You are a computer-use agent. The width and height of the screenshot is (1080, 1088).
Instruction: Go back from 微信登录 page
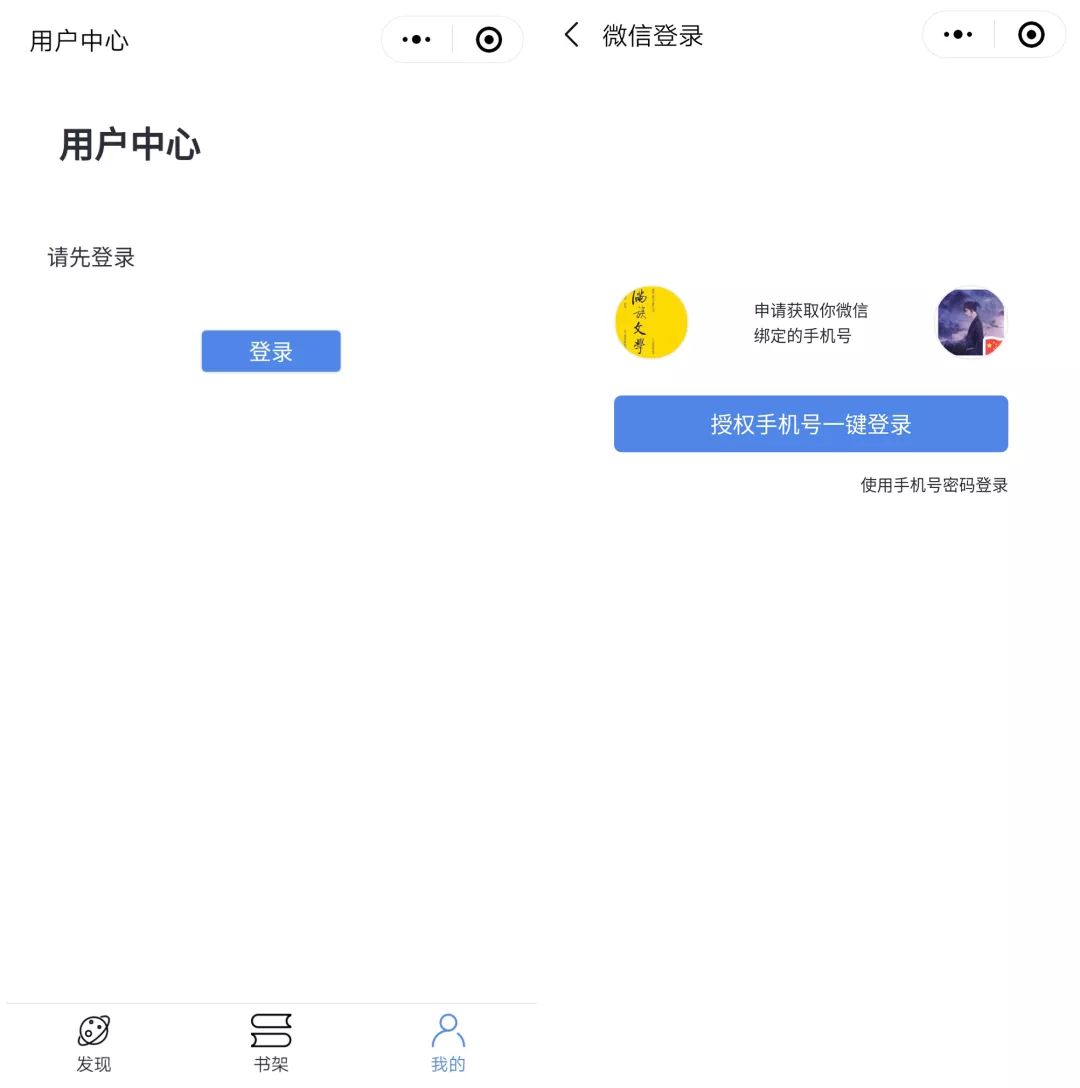[572, 36]
